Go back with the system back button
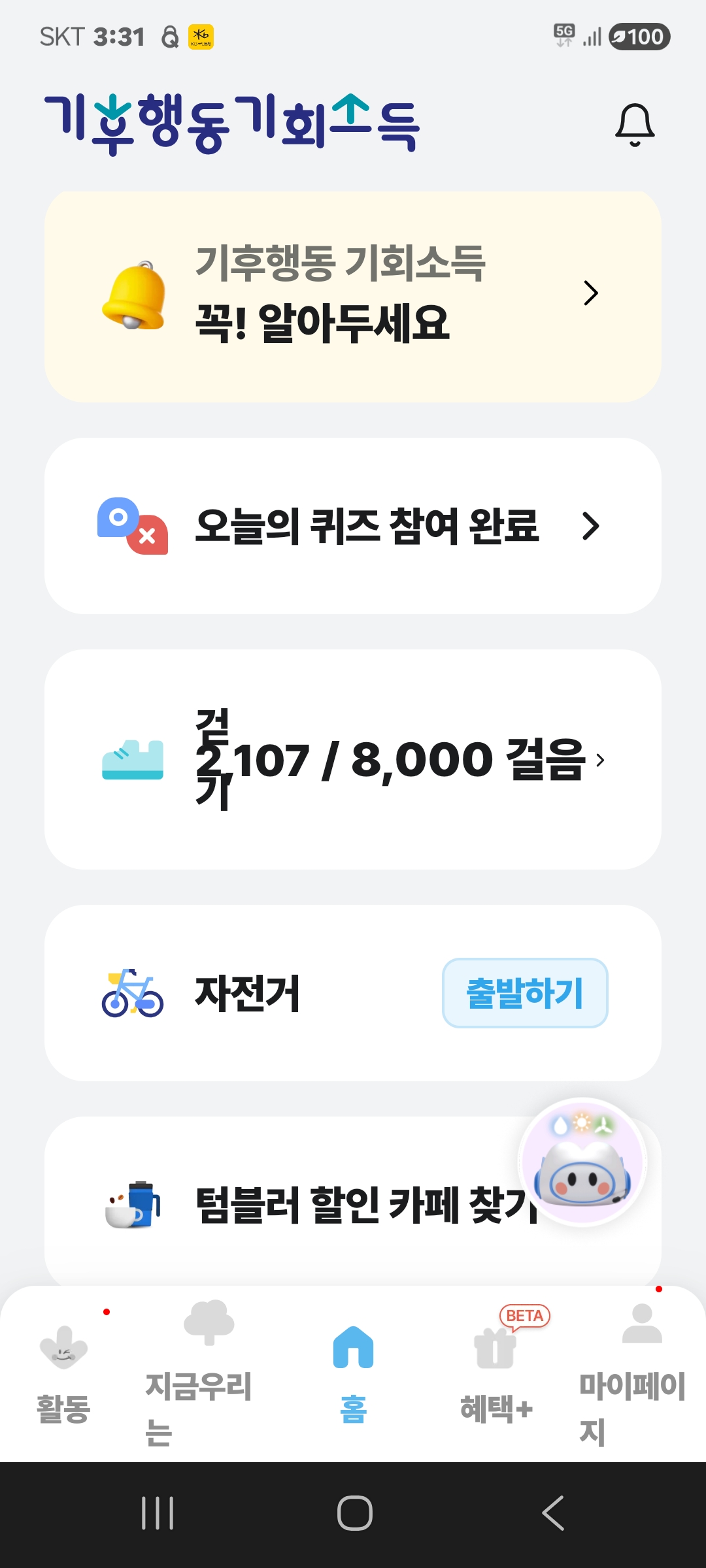Viewport: 706px width, 1568px height. pyautogui.click(x=553, y=1513)
